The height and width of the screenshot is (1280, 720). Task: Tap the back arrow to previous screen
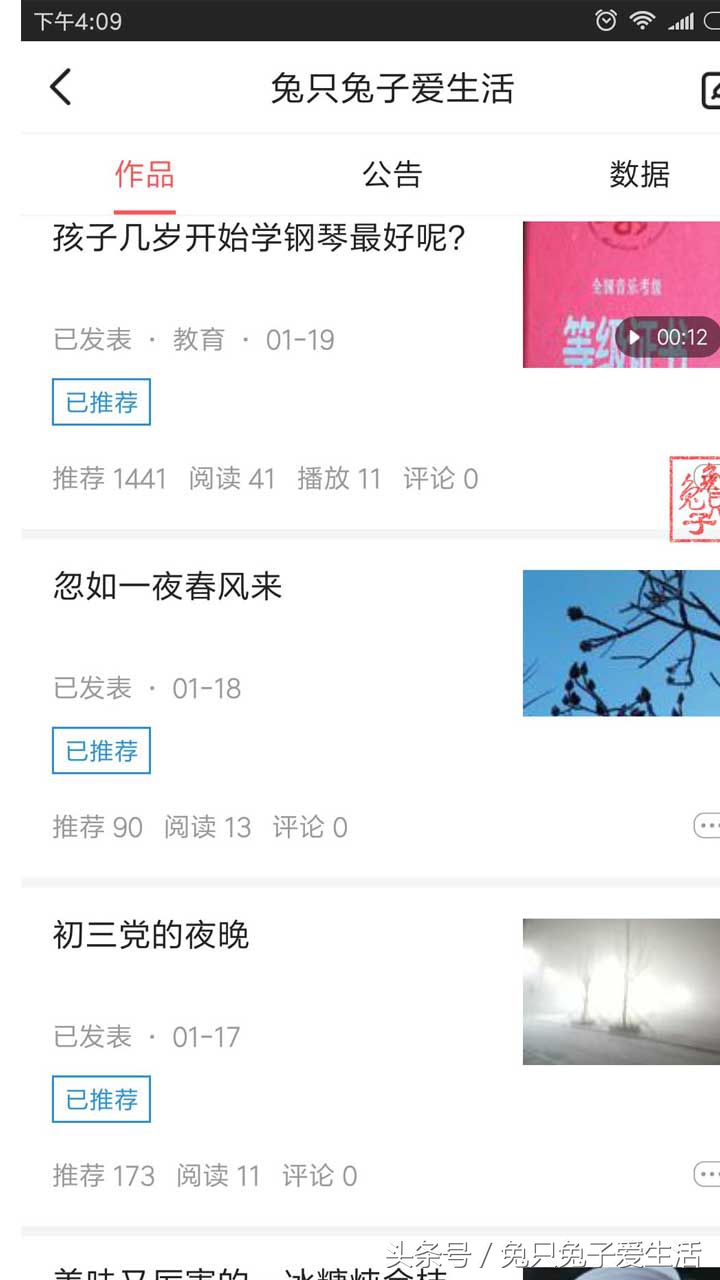[x=60, y=87]
